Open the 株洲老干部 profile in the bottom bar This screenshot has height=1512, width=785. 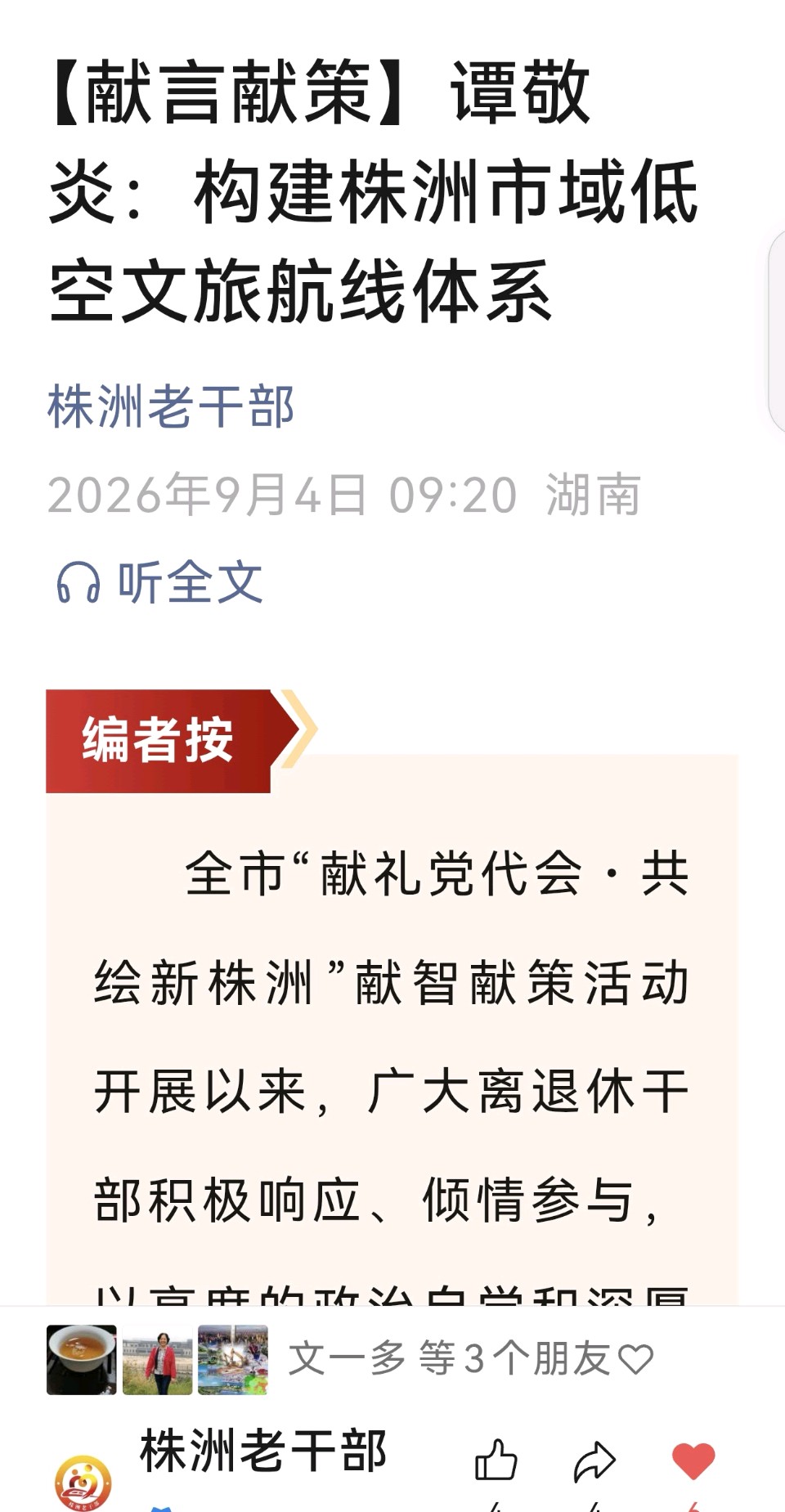(263, 1451)
